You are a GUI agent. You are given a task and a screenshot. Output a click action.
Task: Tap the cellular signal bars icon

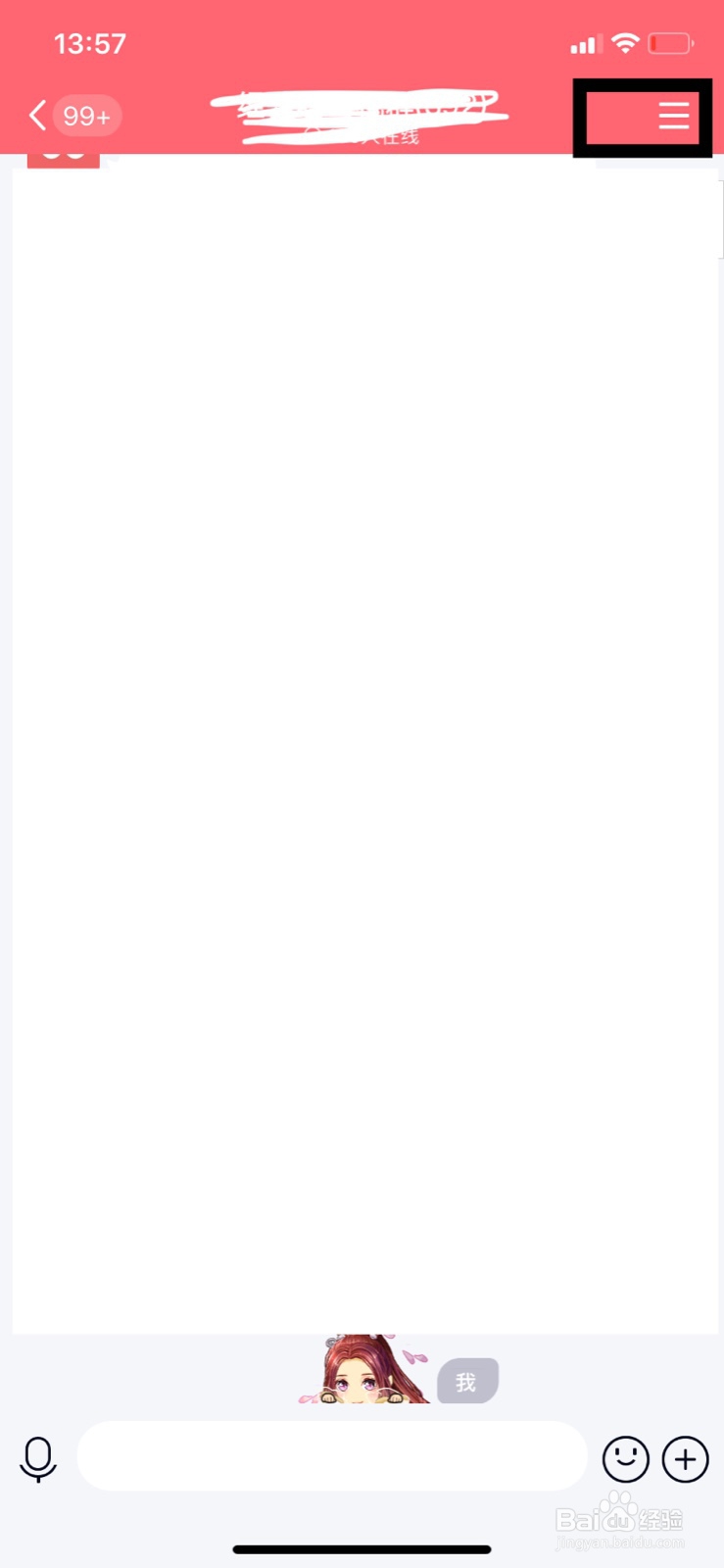[583, 43]
